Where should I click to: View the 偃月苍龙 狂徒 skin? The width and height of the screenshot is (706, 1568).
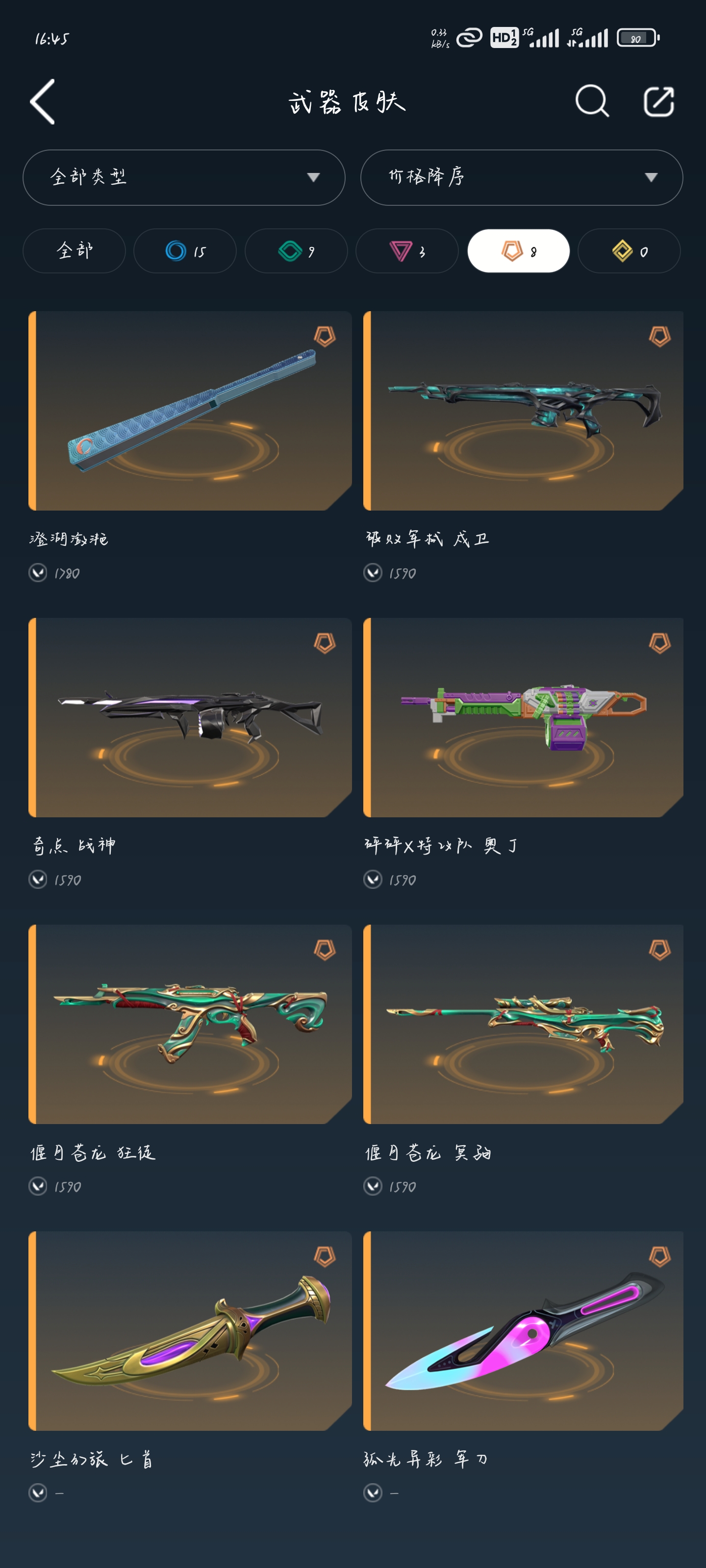190,1060
